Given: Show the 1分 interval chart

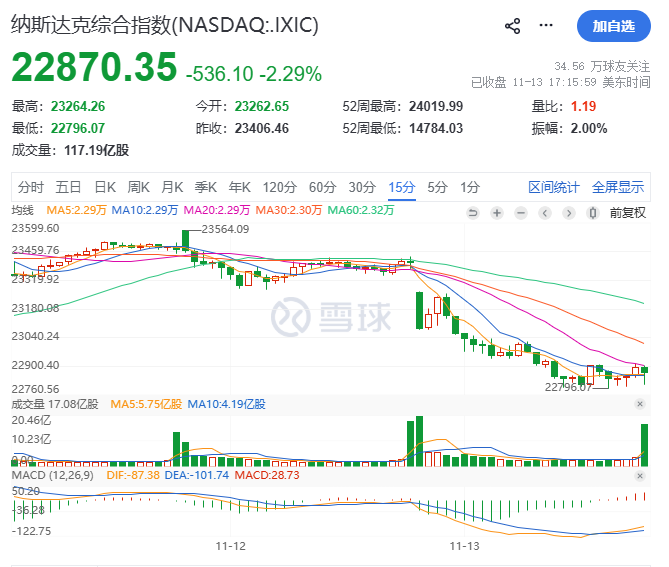Looking at the screenshot, I should tap(470, 187).
